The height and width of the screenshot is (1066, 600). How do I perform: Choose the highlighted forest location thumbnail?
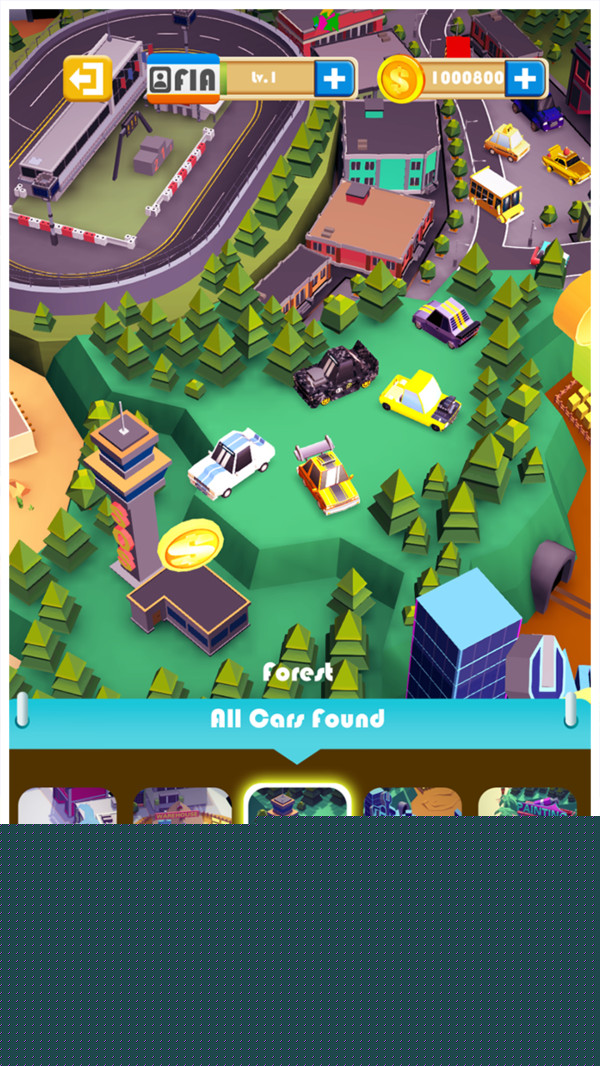click(298, 802)
